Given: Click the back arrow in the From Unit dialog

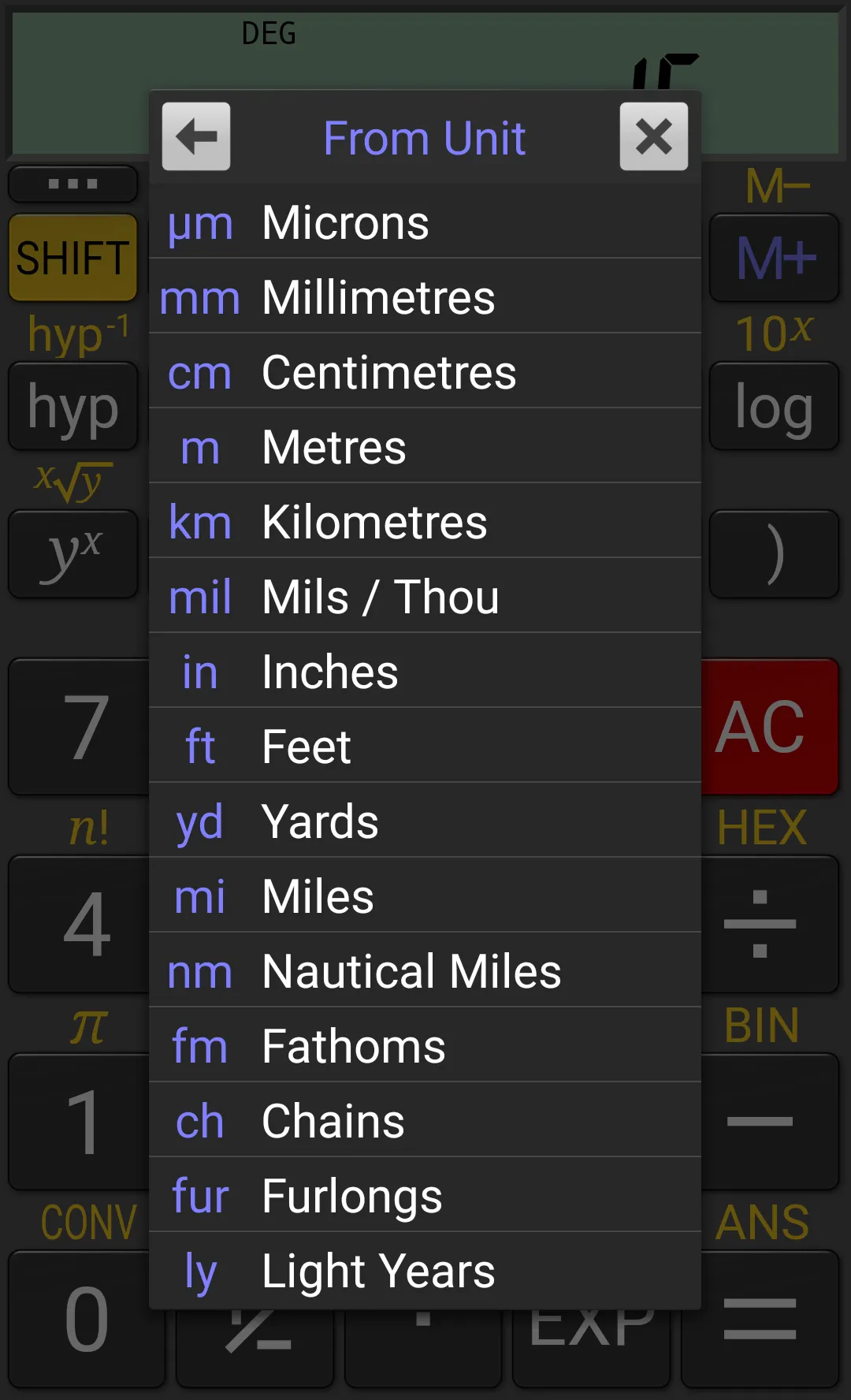Looking at the screenshot, I should pyautogui.click(x=195, y=136).
